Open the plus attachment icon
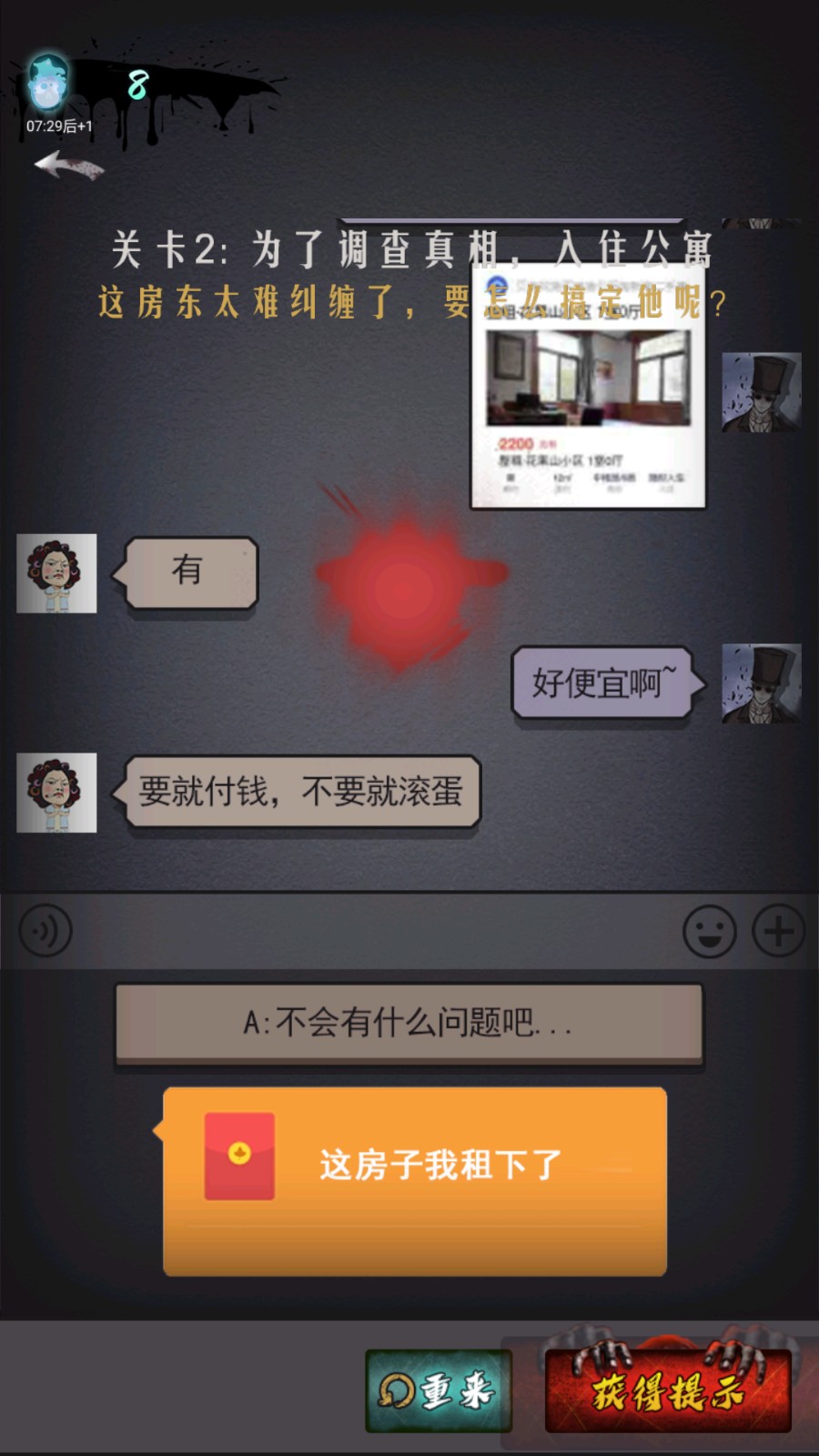Viewport: 819px width, 1456px height. [x=778, y=931]
